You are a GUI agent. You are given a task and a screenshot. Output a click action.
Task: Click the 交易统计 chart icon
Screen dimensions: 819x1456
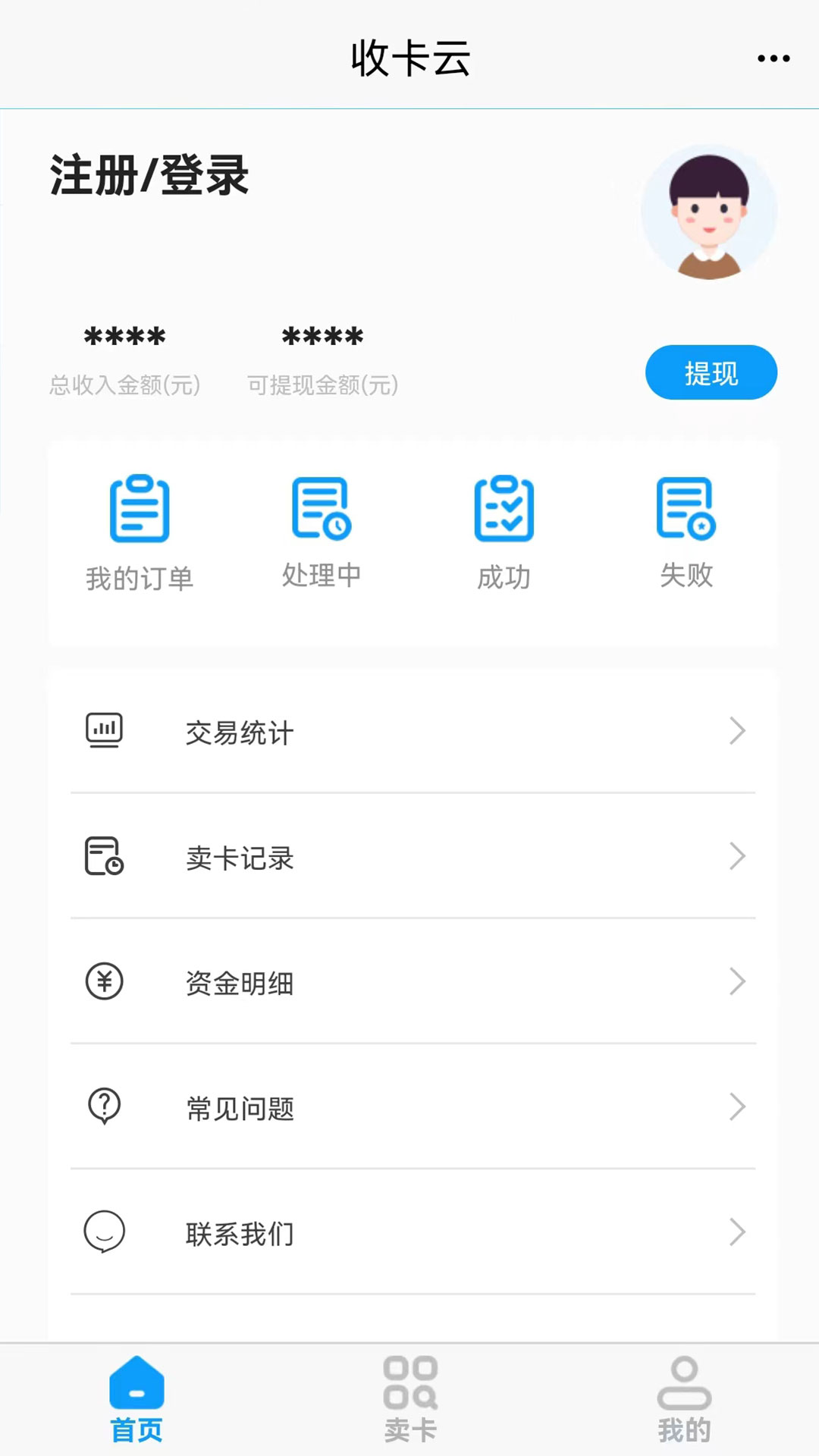point(105,730)
